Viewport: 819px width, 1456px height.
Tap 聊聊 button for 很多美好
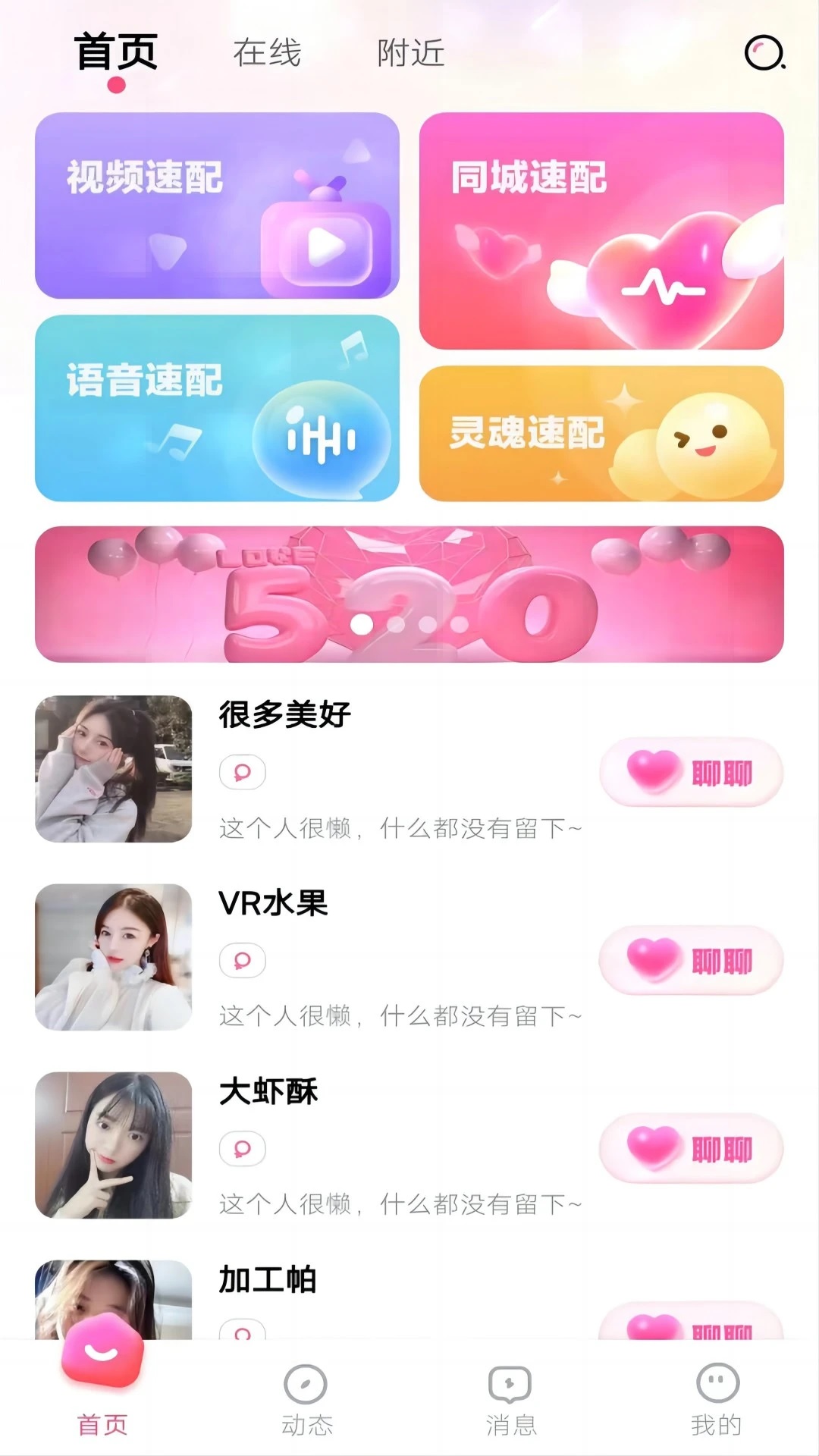pyautogui.click(x=691, y=772)
